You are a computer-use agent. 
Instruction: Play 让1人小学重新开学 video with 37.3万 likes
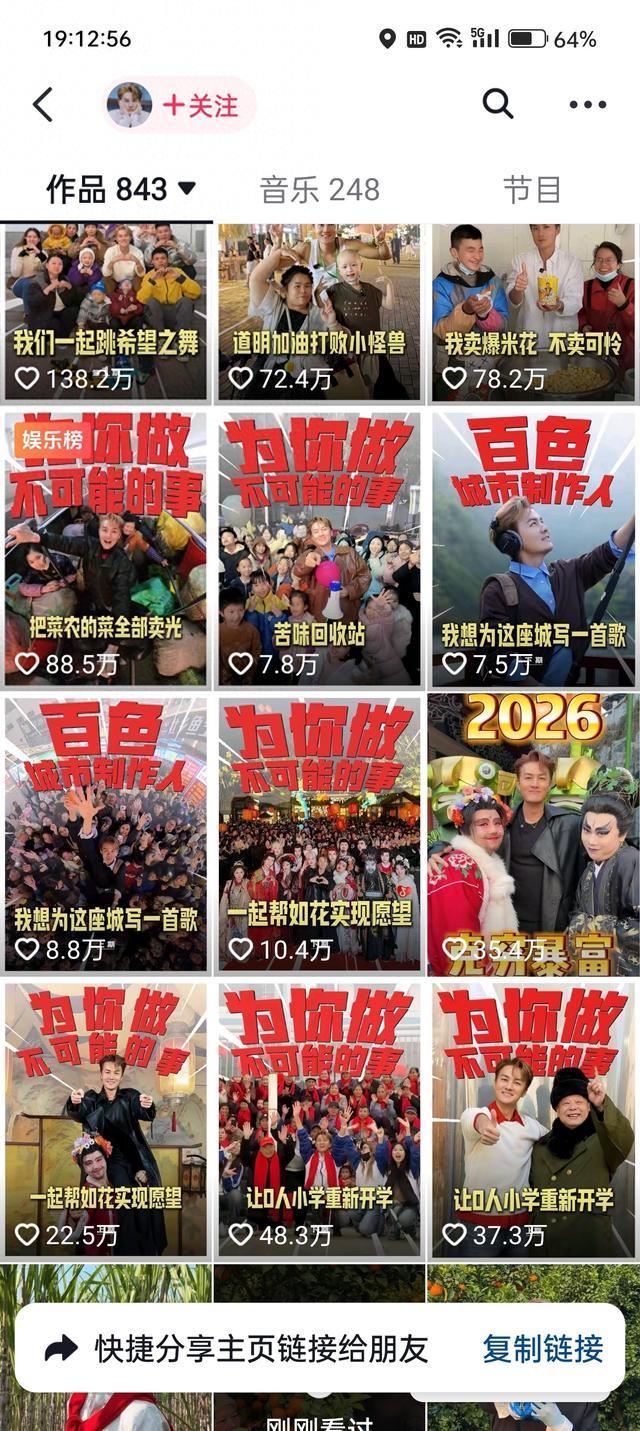pyautogui.click(x=533, y=1120)
